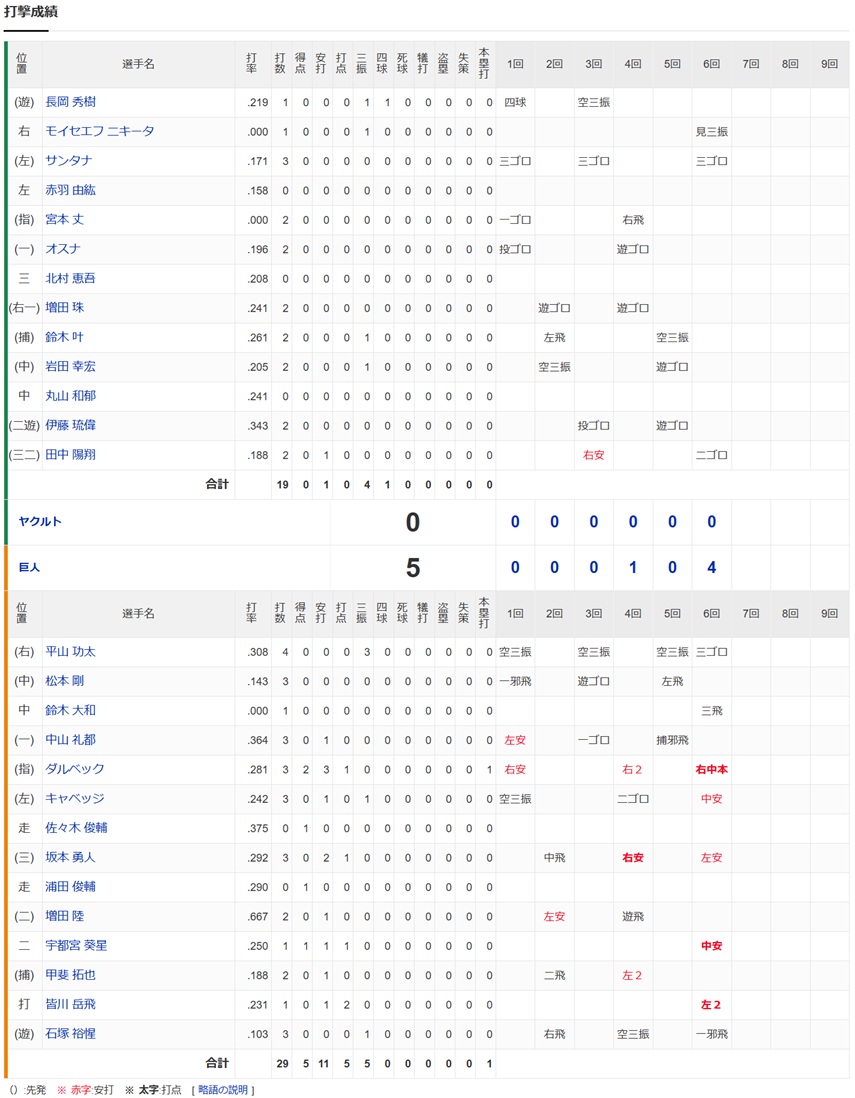
Task: Tap 伊藤 琉偉 player name
Action: [x=70, y=425]
